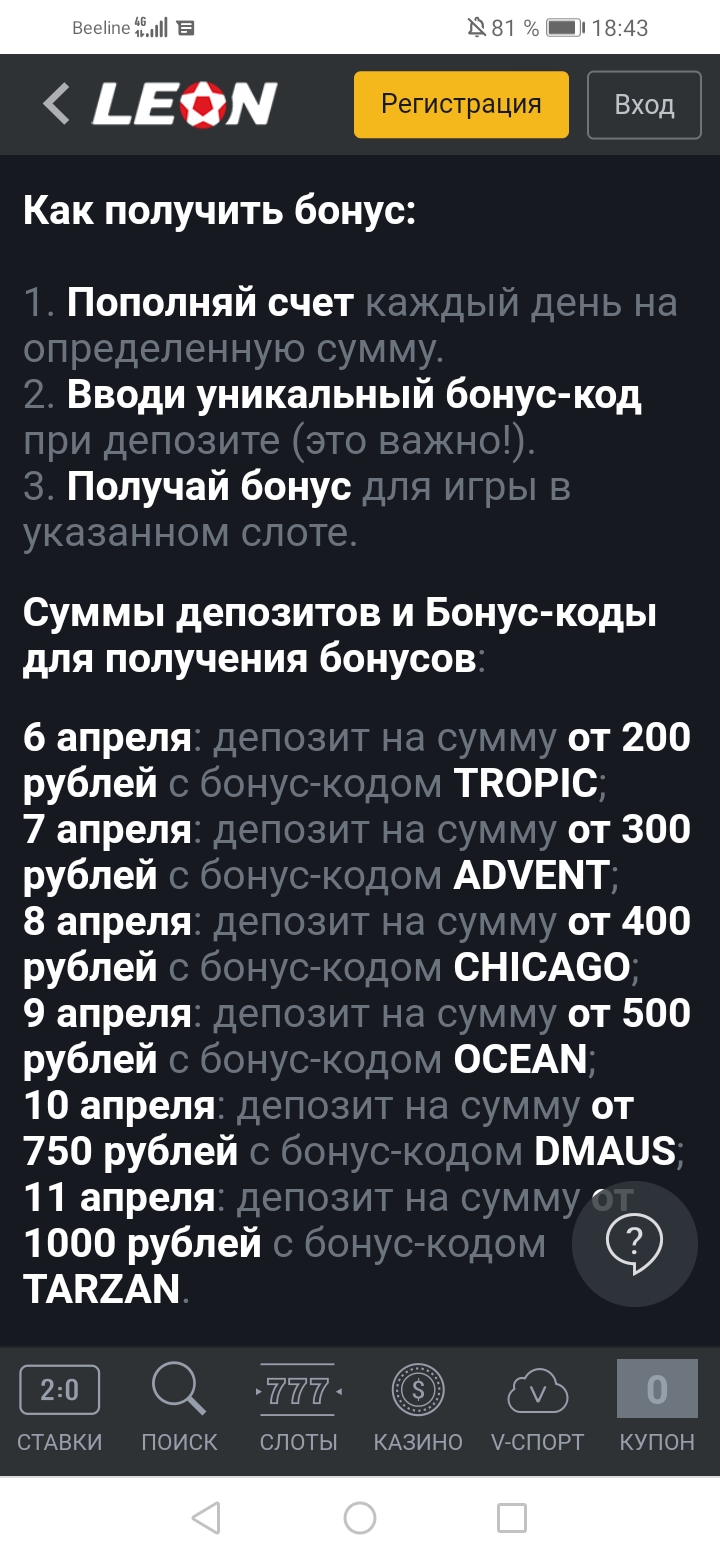Open the Купон bet slip
The height and width of the screenshot is (1560, 720).
[657, 1409]
